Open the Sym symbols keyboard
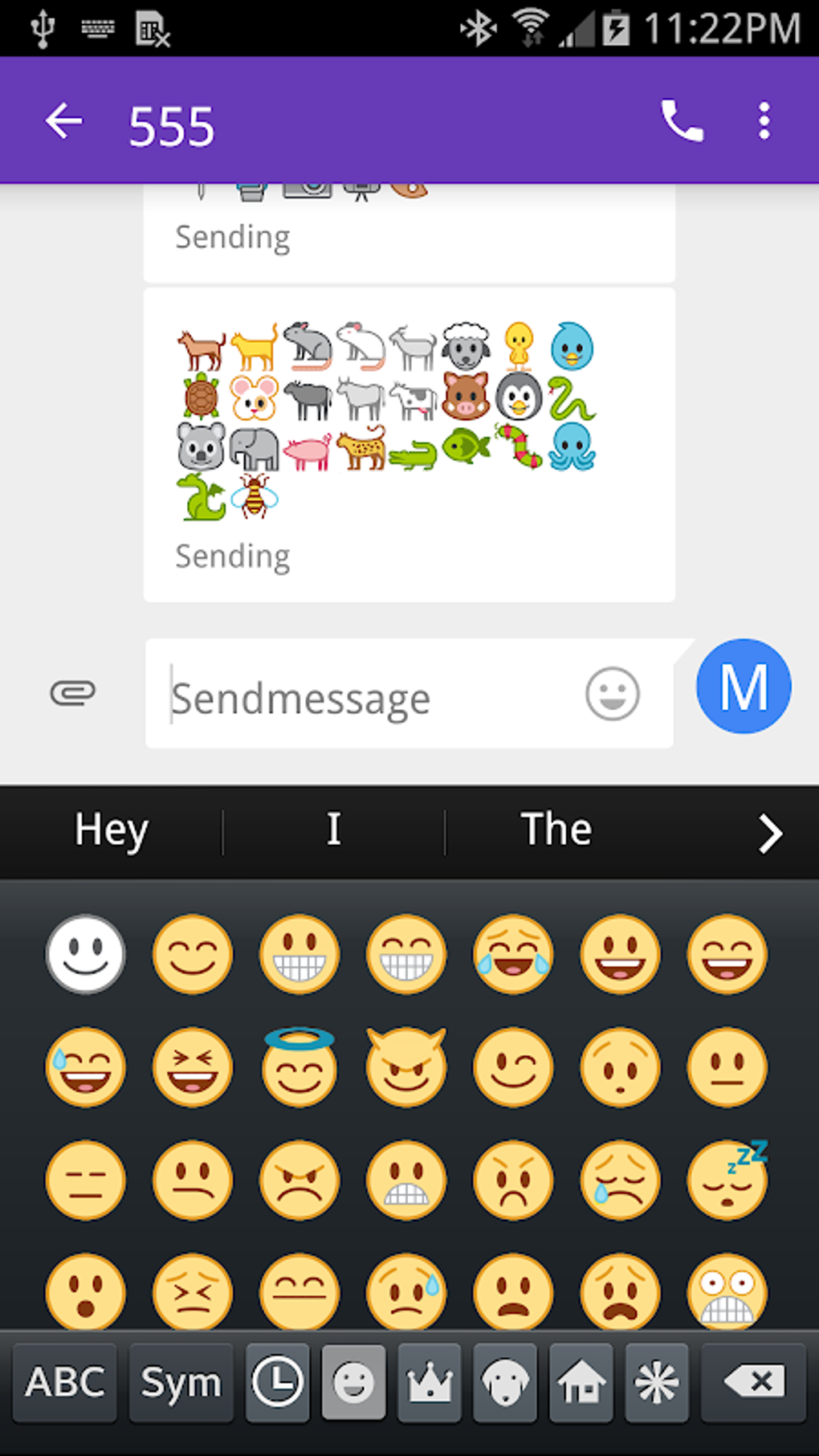 [x=181, y=1383]
